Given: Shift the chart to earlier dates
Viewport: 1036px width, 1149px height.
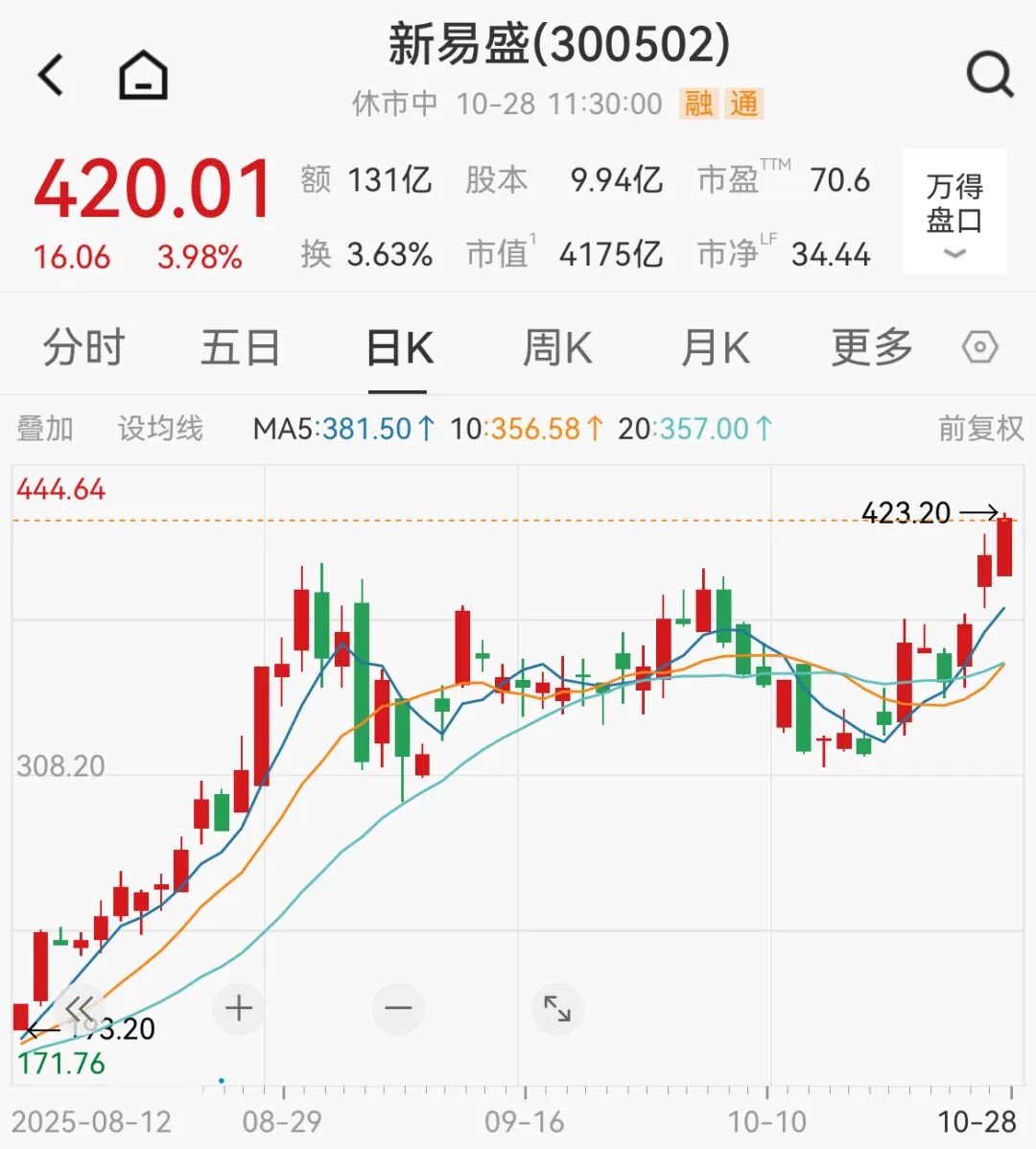Looking at the screenshot, I should point(79,1008).
